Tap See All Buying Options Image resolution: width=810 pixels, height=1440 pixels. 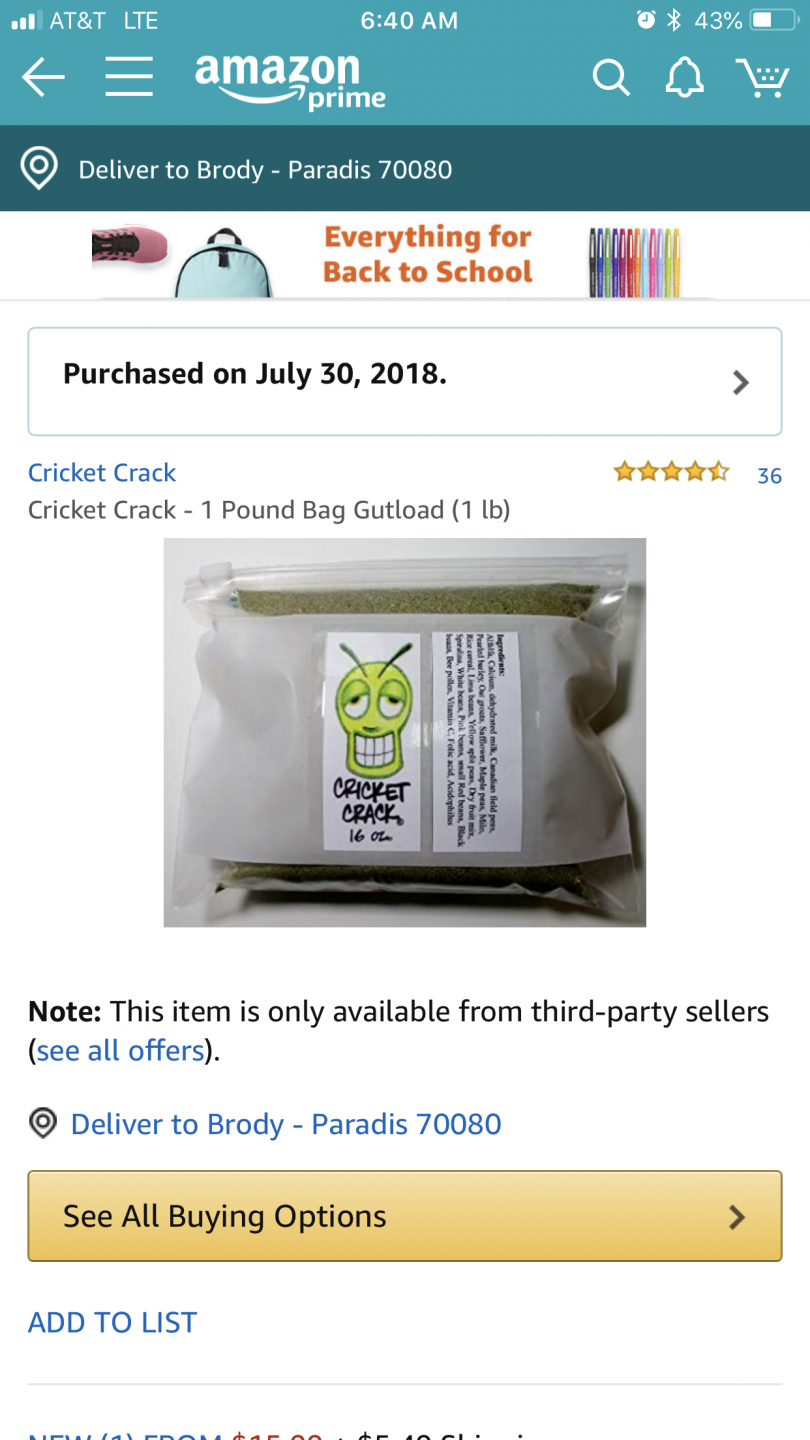click(405, 1216)
